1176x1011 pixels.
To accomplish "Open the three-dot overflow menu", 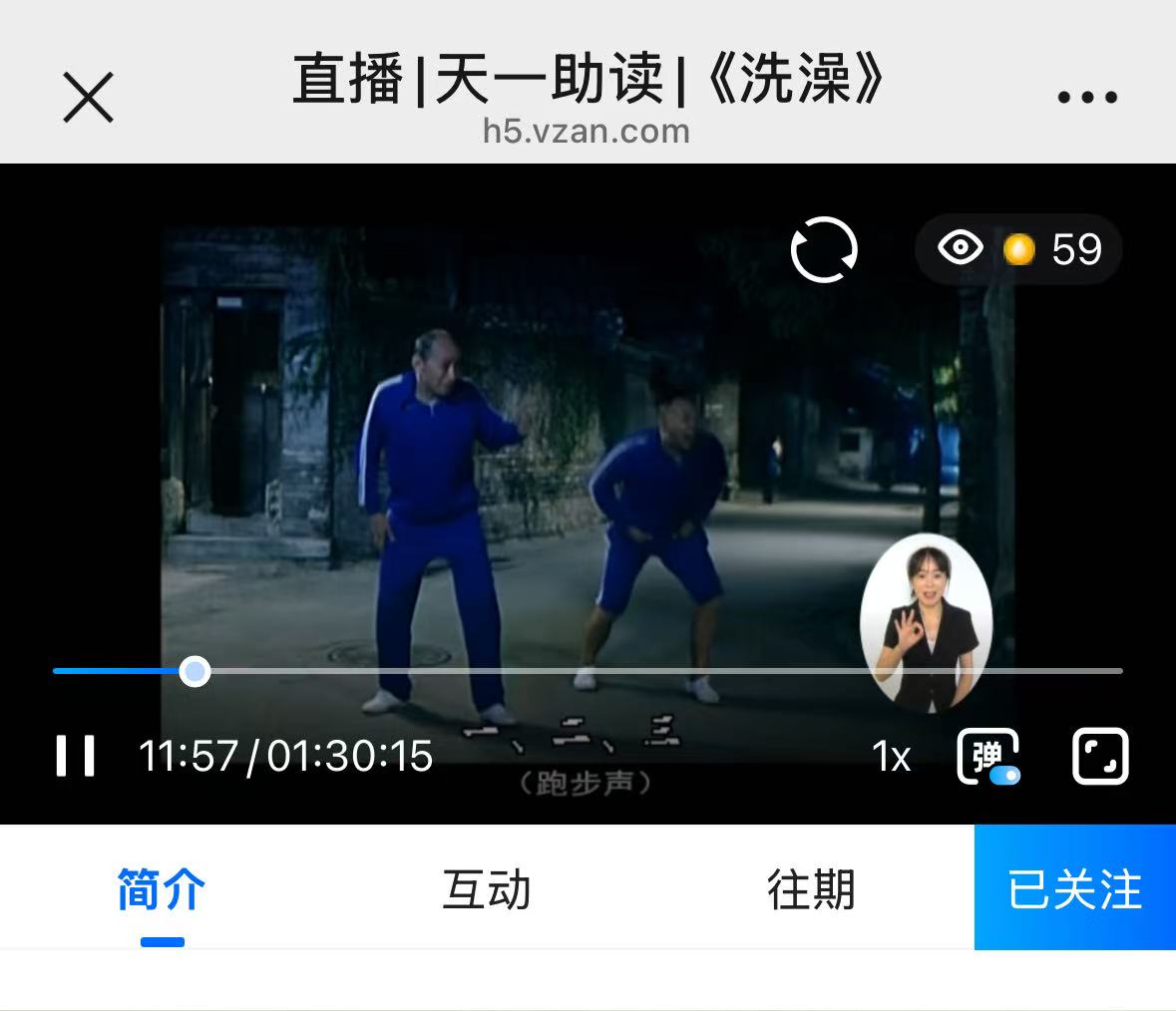I will pos(1086,98).
